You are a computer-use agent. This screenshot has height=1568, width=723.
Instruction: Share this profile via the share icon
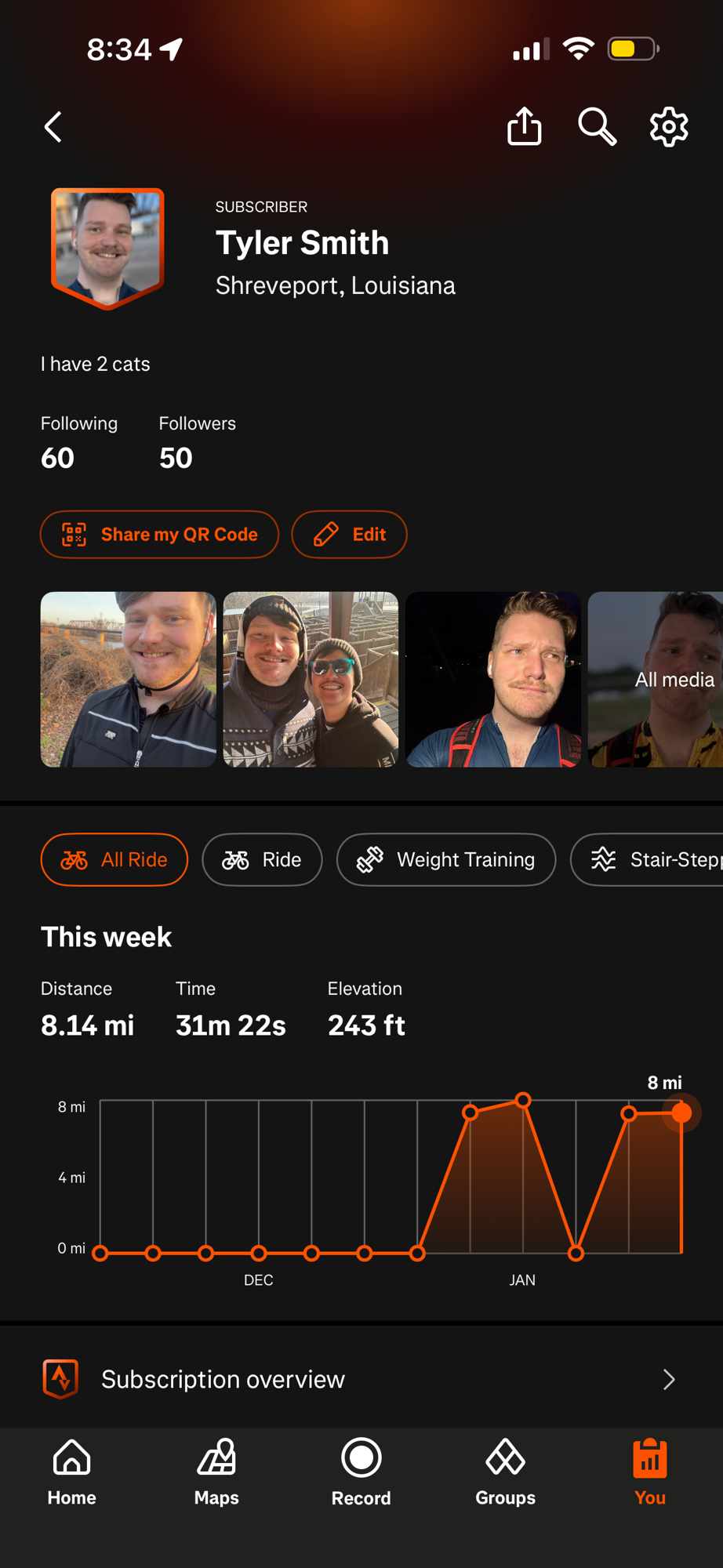pyautogui.click(x=524, y=127)
